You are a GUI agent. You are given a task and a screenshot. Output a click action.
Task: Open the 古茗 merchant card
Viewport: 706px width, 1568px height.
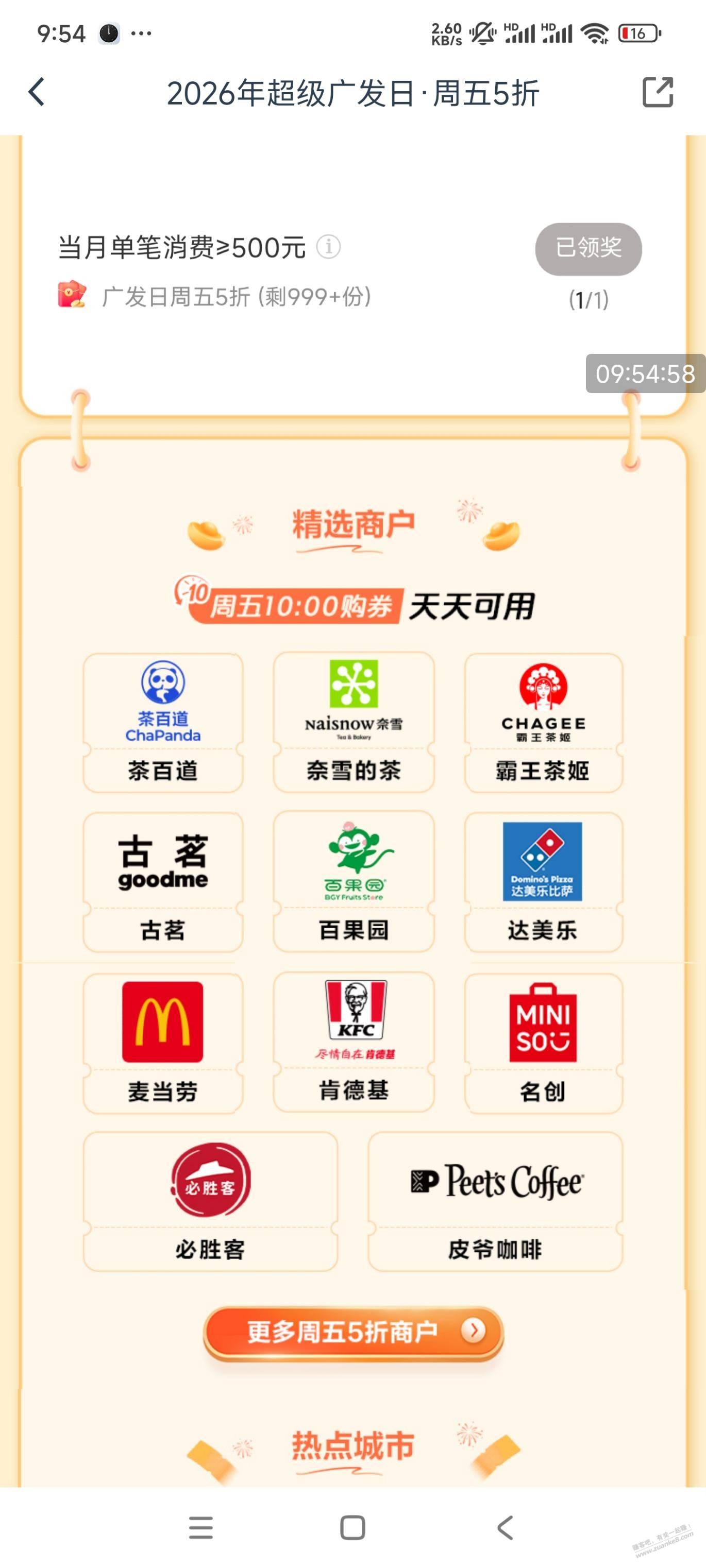pos(163,881)
